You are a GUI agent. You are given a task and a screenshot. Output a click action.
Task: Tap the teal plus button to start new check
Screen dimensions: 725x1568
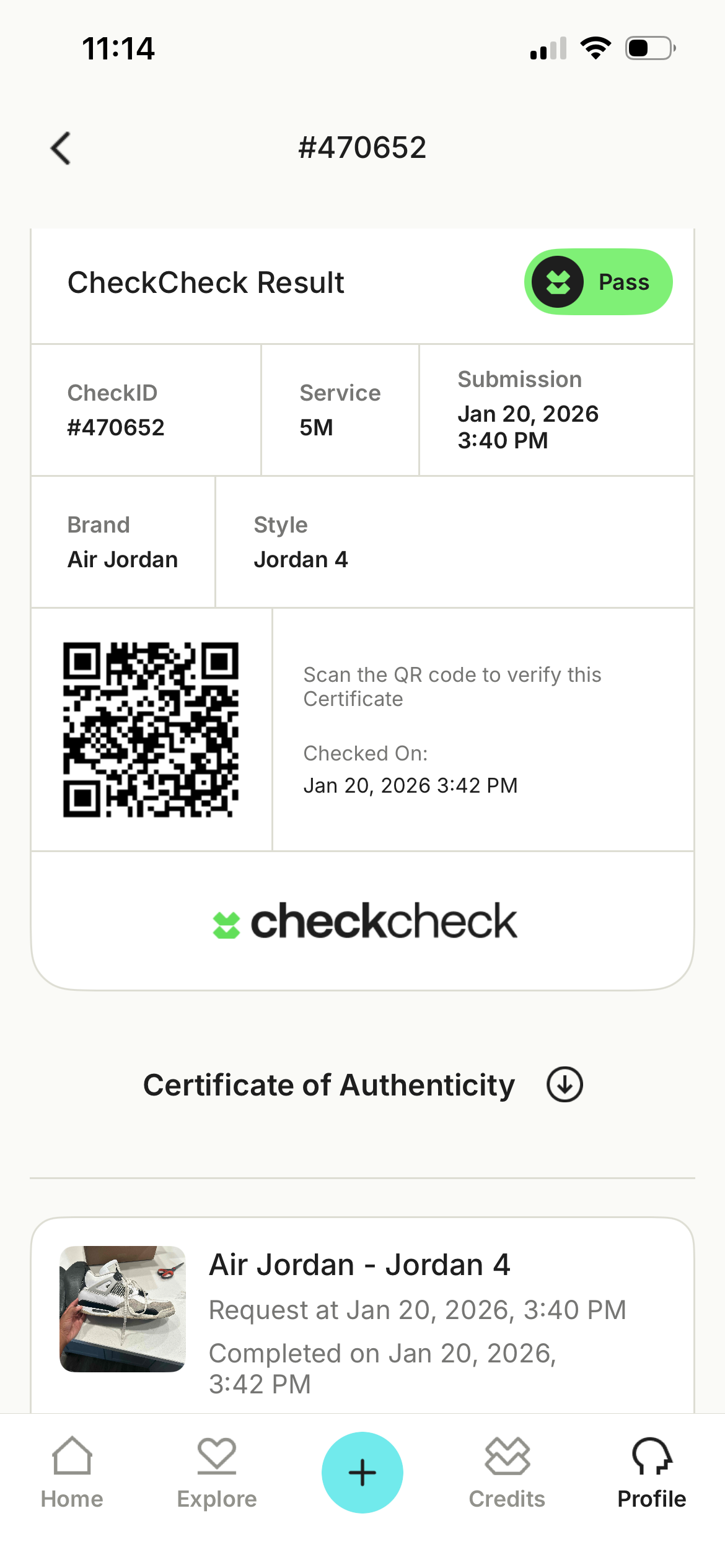362,1473
